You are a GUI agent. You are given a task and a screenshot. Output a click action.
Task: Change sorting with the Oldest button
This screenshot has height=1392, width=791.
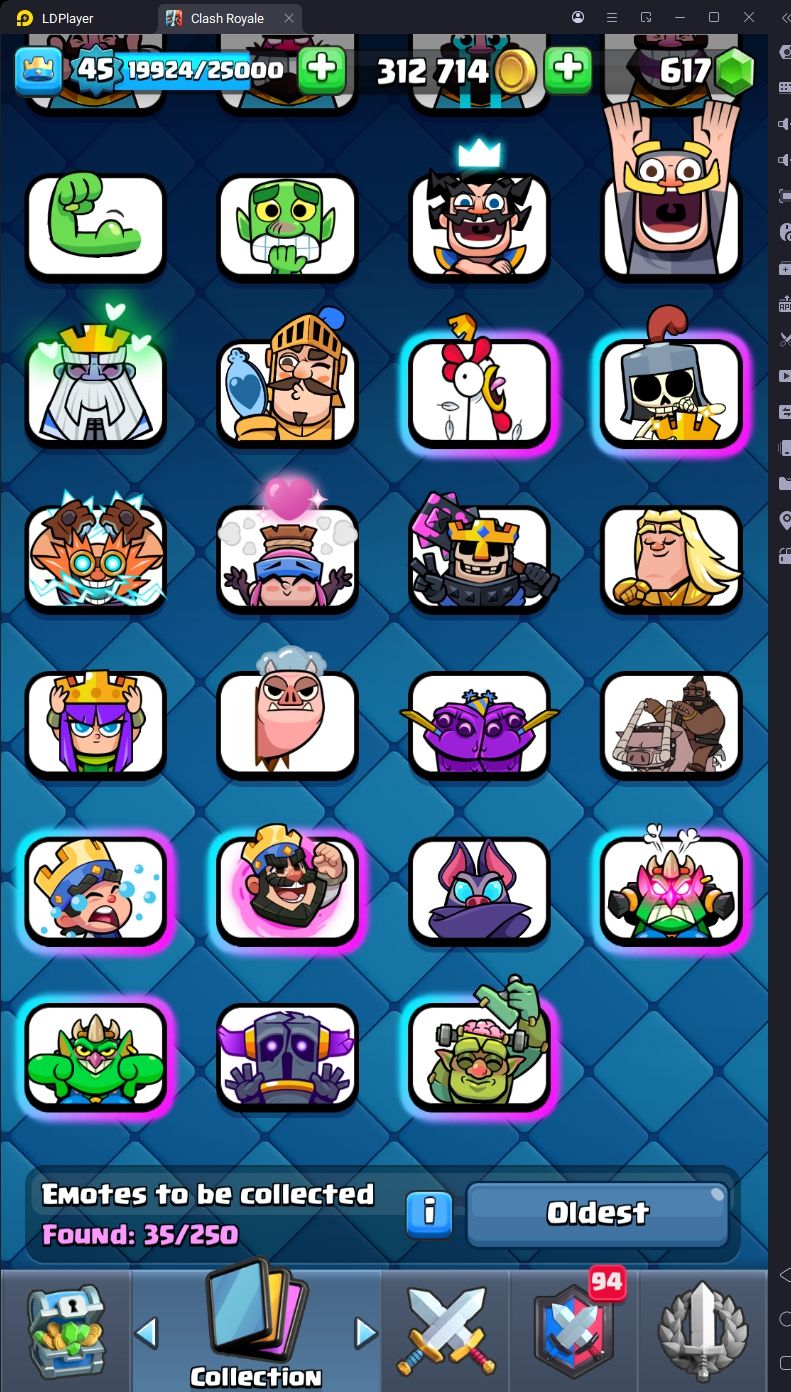click(x=597, y=1214)
